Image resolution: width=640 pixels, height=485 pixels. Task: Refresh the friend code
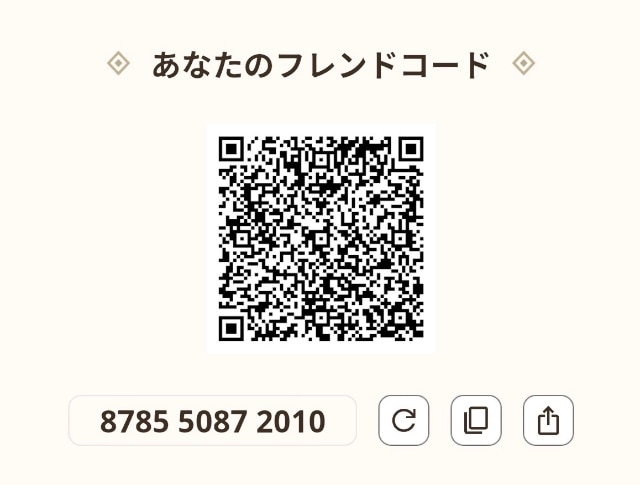tap(403, 421)
